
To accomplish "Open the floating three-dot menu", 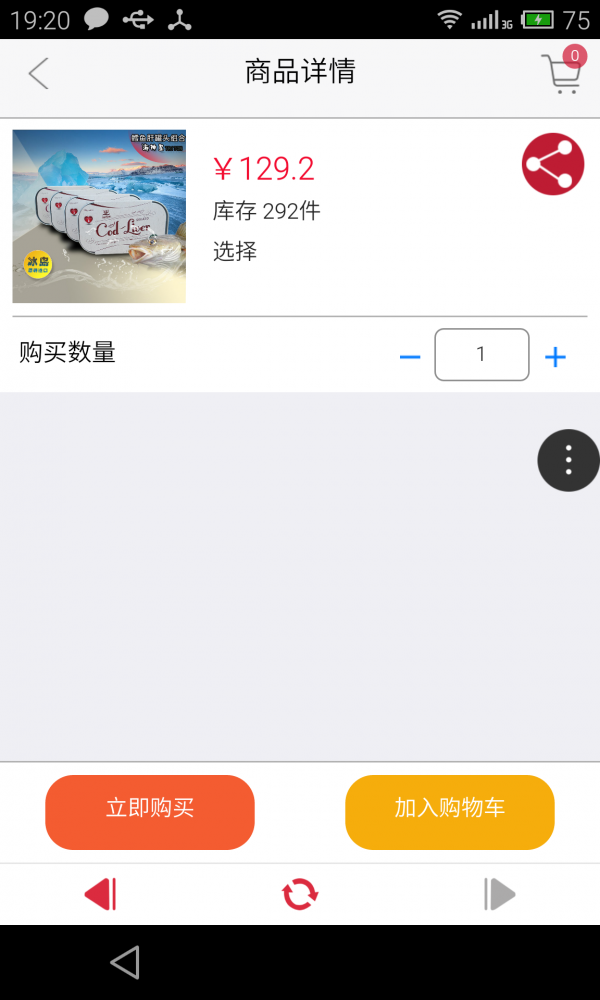I will (568, 460).
